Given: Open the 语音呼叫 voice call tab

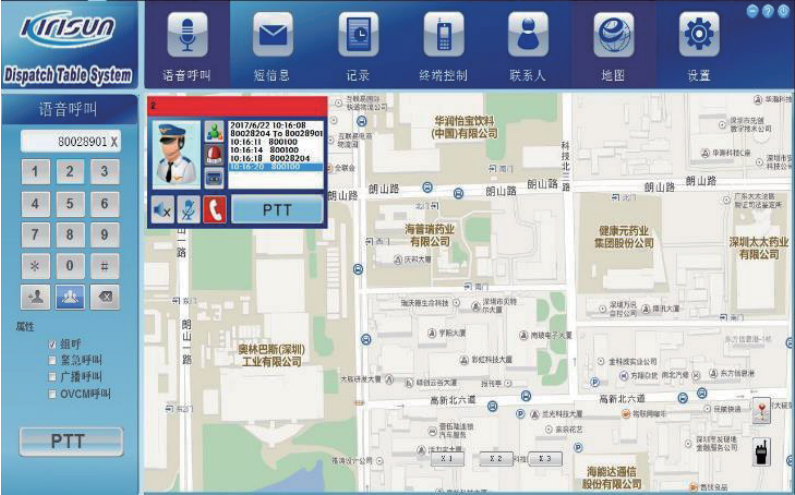Looking at the screenshot, I should pyautogui.click(x=187, y=44).
